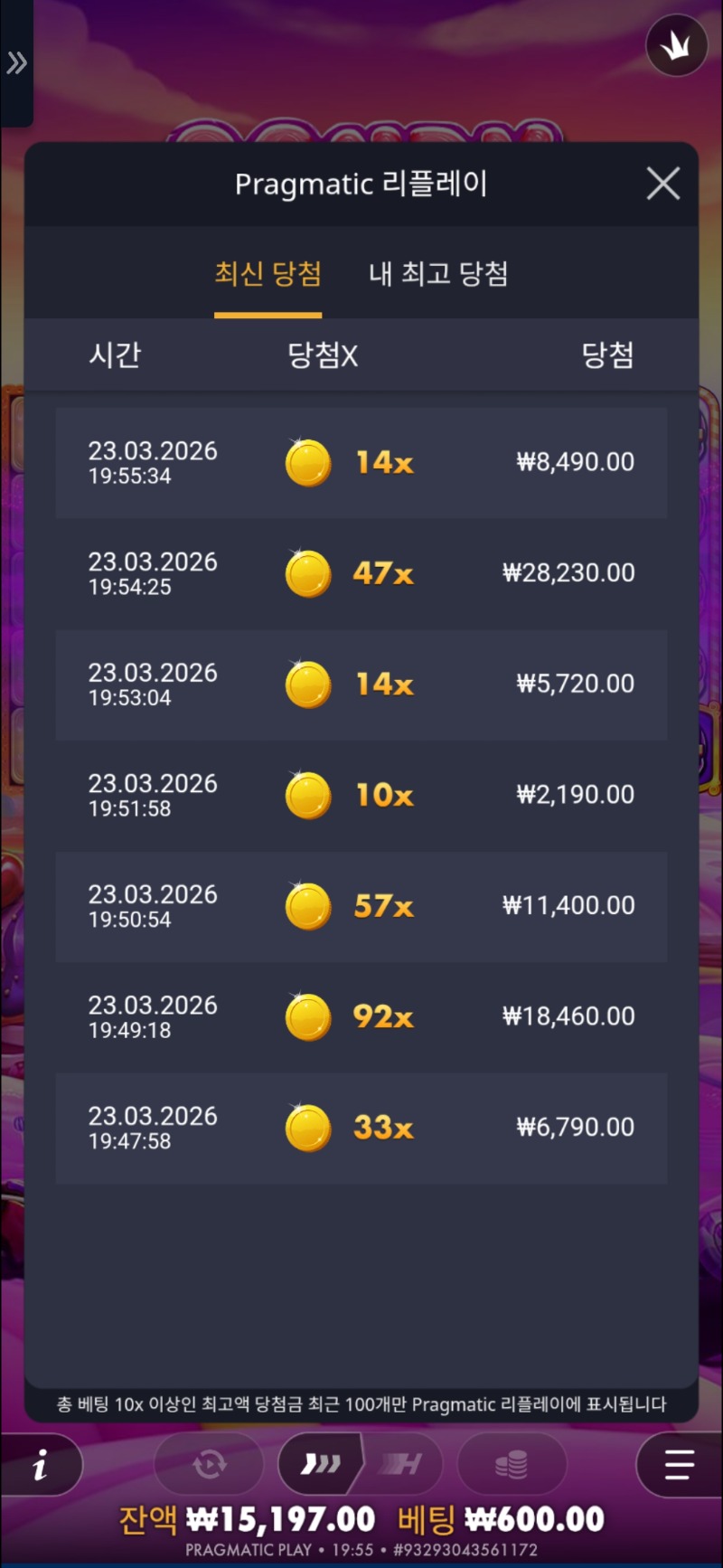Tap the autoplay button
Viewport: 723px width, 1568px height.
coord(209,1464)
